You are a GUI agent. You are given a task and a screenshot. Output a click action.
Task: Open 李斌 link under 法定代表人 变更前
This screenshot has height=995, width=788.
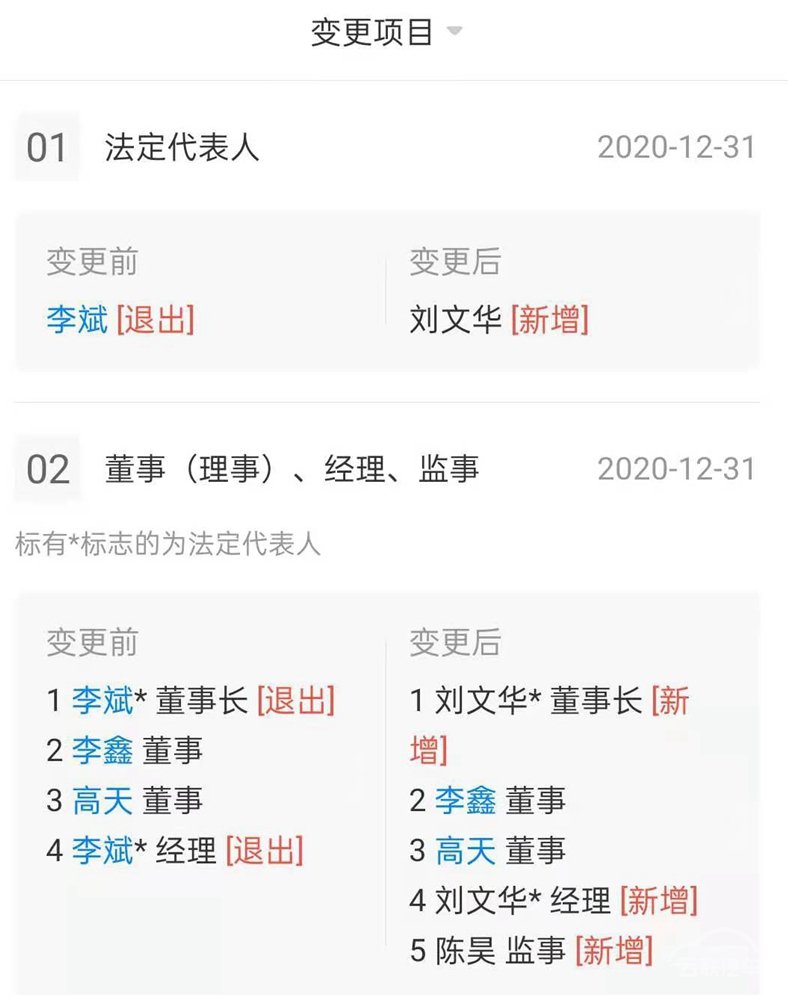(77, 320)
